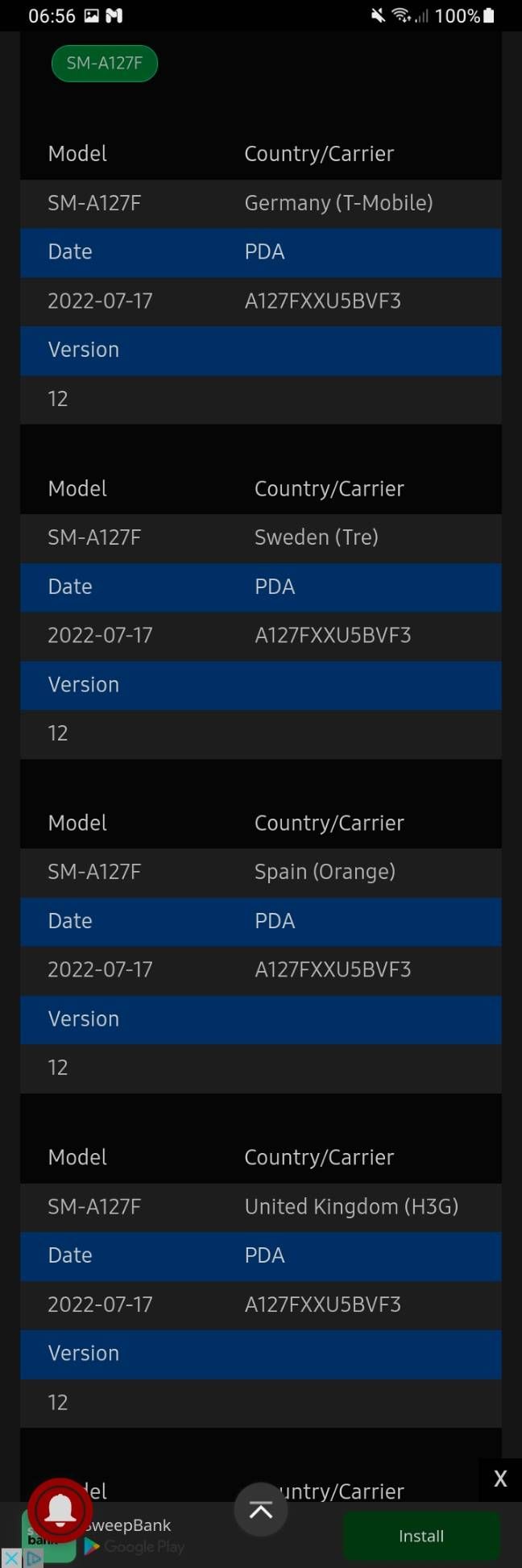The image size is (522, 1568).
Task: Open the ad info icon
Action: coord(32,1558)
